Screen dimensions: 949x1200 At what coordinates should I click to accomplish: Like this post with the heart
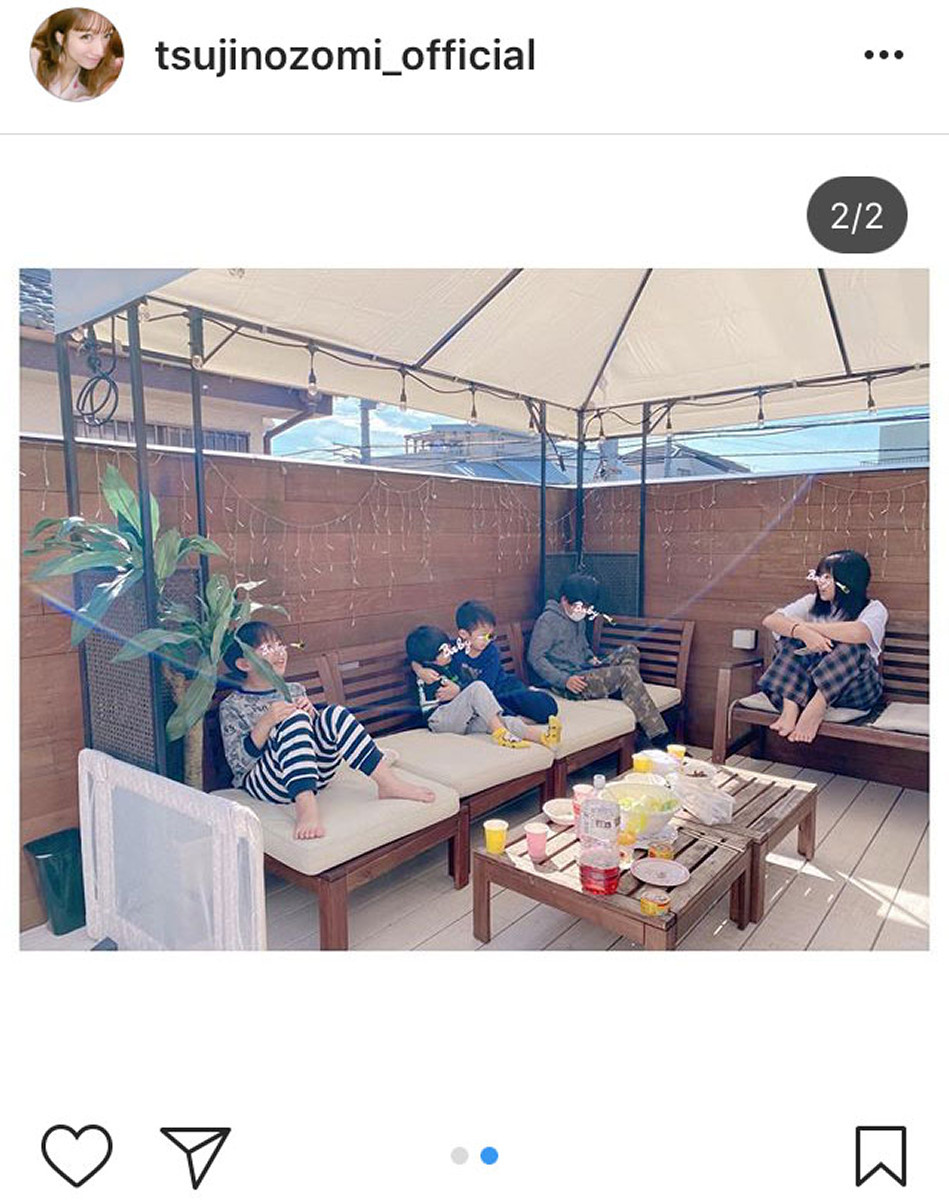[77, 1155]
